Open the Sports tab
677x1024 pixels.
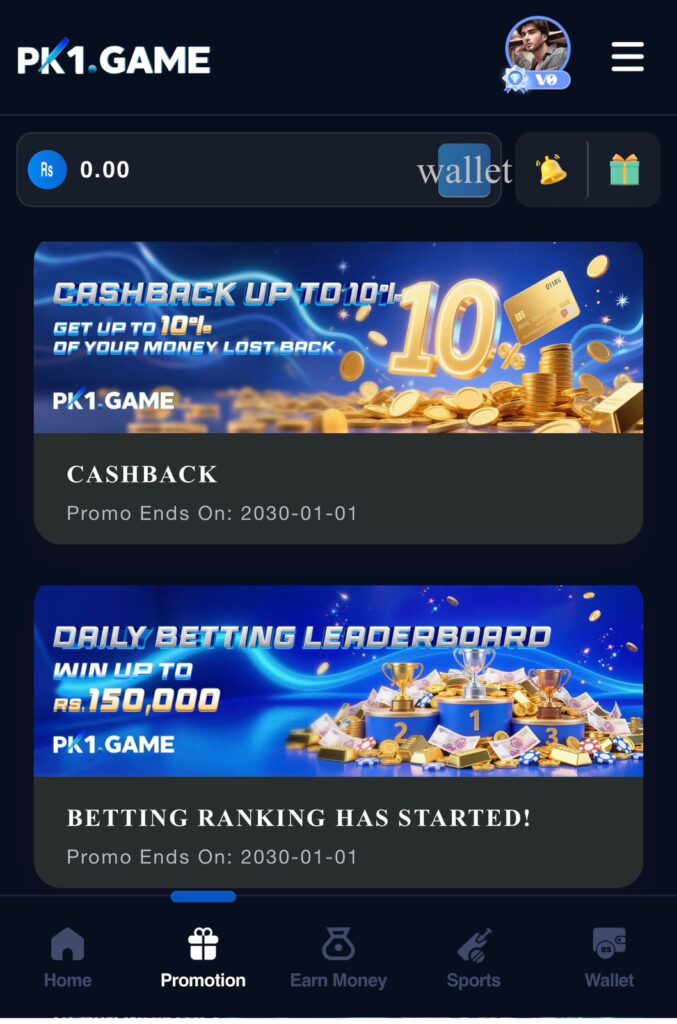473,958
